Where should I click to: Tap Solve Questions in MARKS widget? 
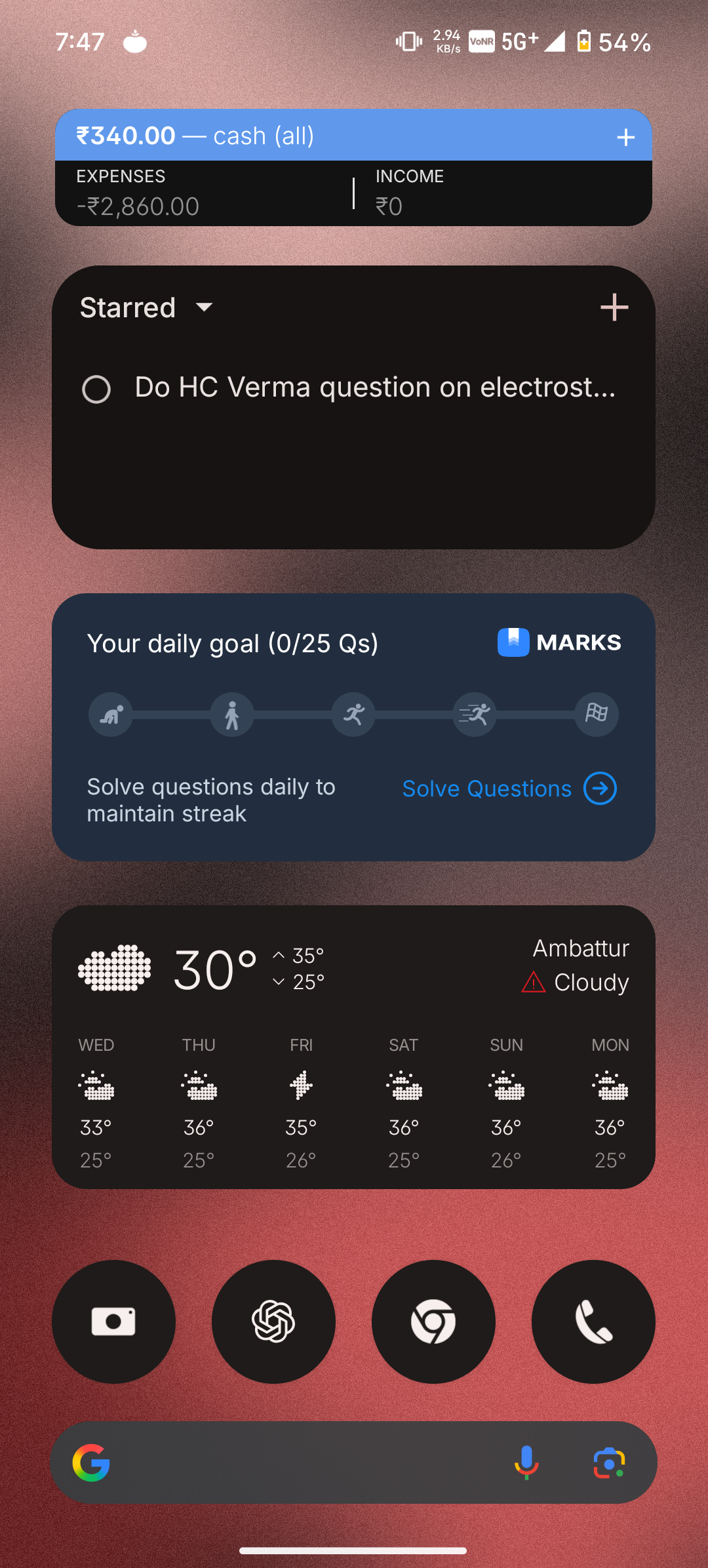click(x=509, y=788)
